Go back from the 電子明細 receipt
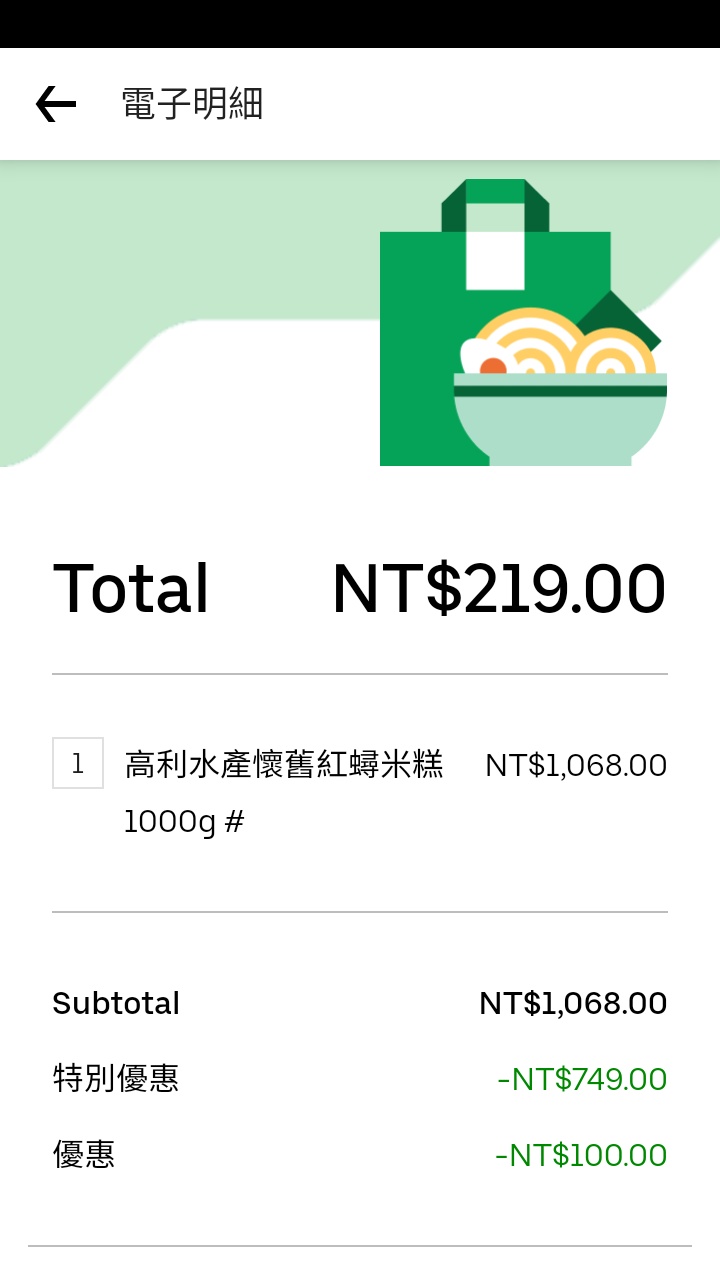Screen dimensions: 720x1280 (56, 104)
